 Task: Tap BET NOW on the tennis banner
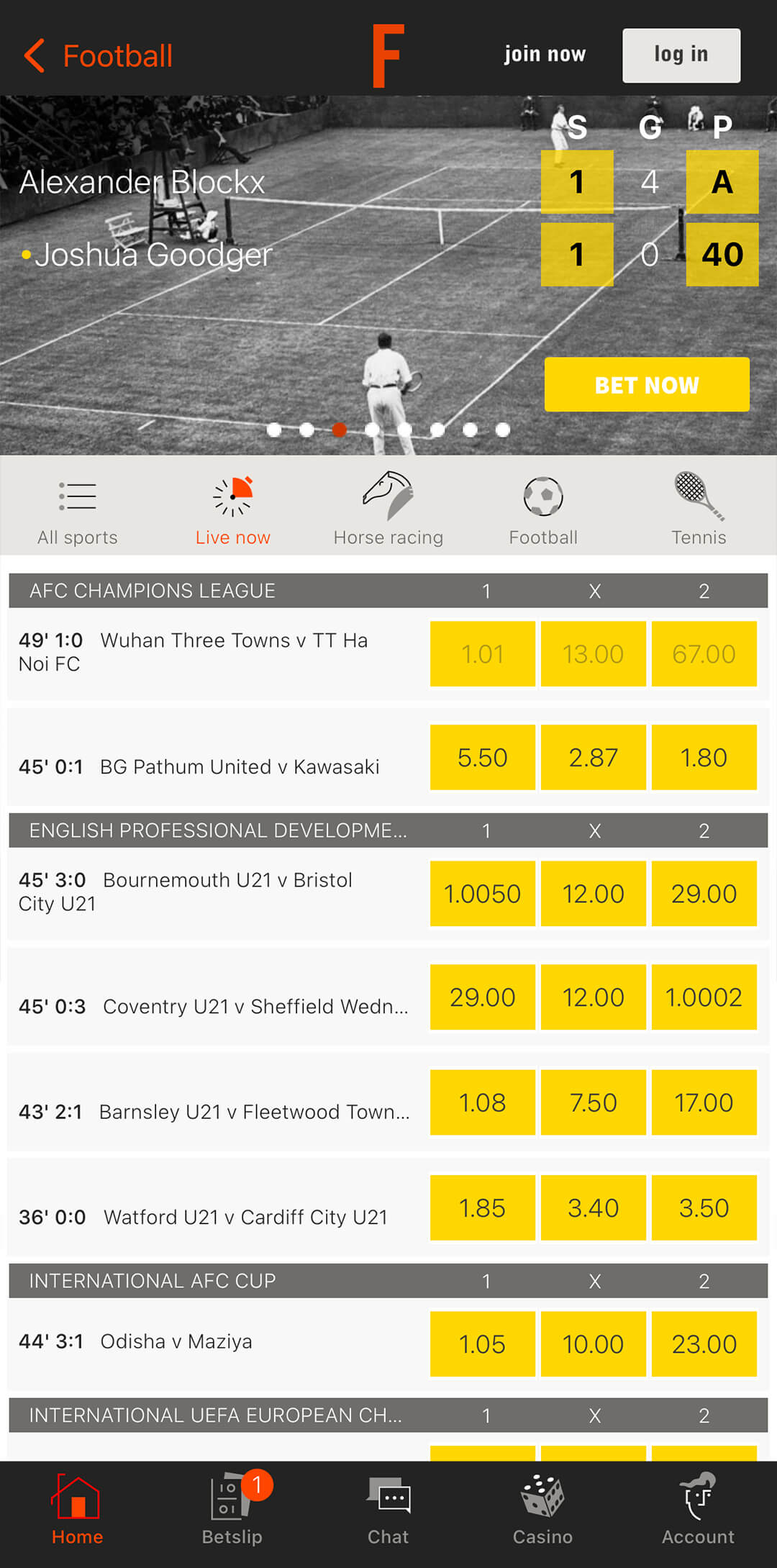[647, 385]
